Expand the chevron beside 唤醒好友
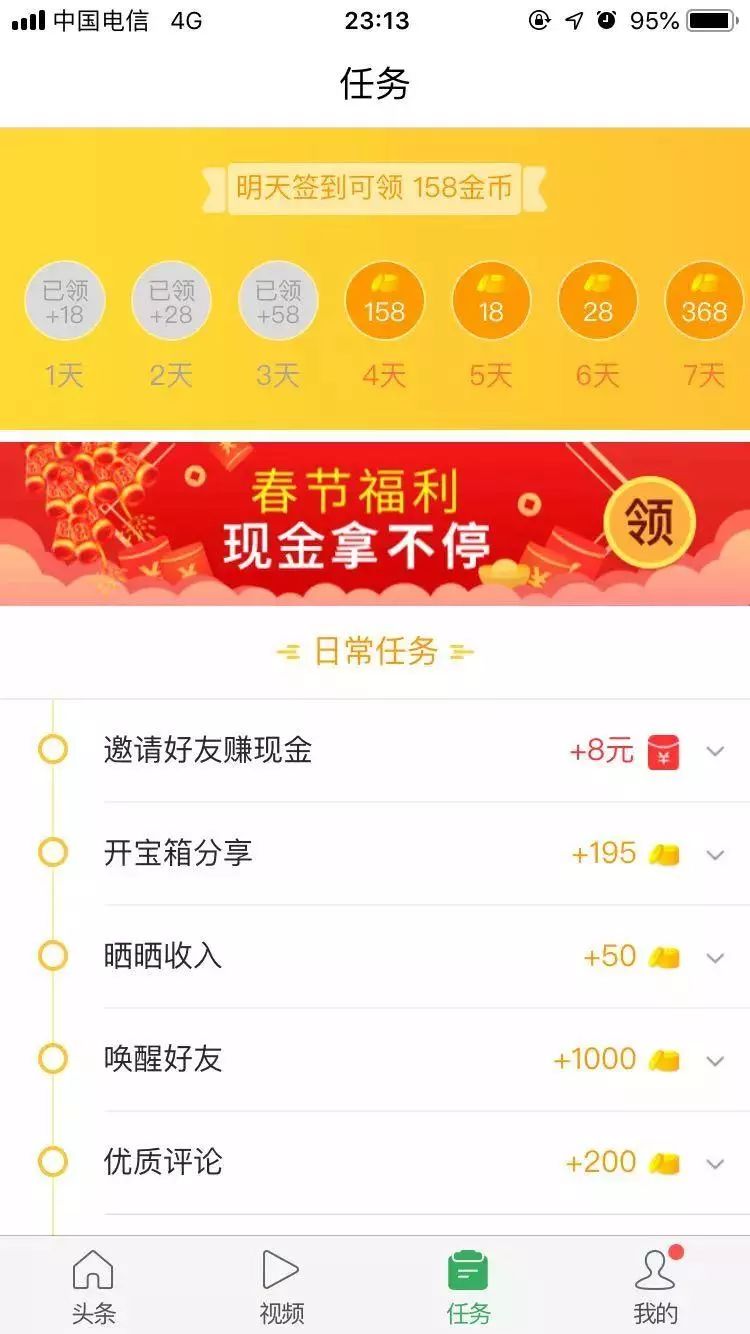 click(715, 1060)
